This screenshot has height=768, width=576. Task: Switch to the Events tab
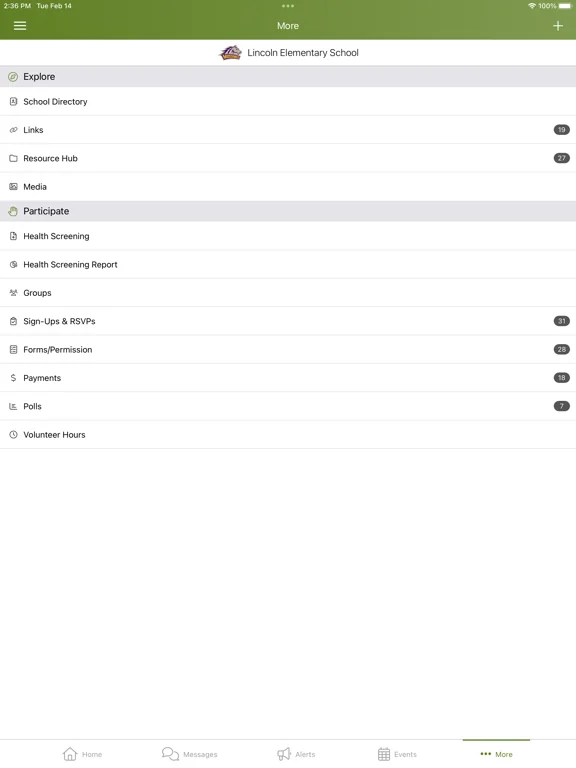[x=397, y=754]
